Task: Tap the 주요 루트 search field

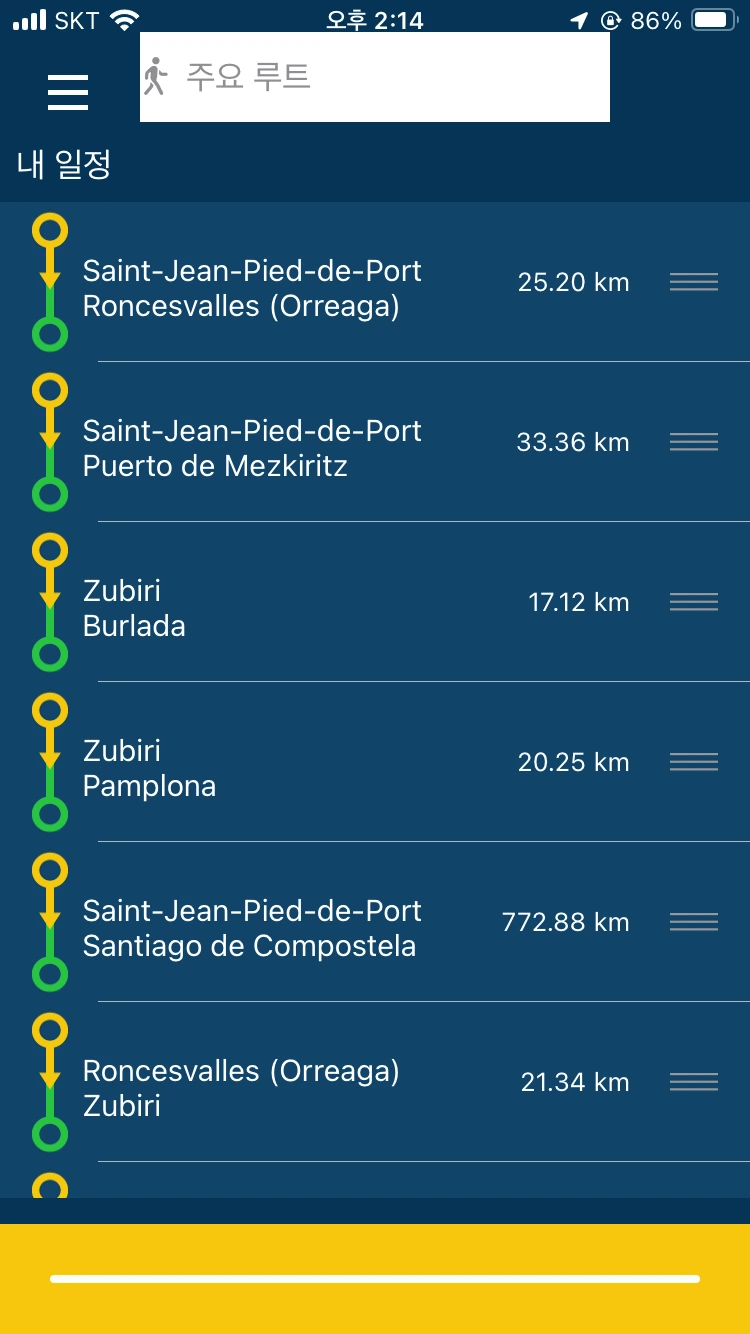Action: pos(375,77)
